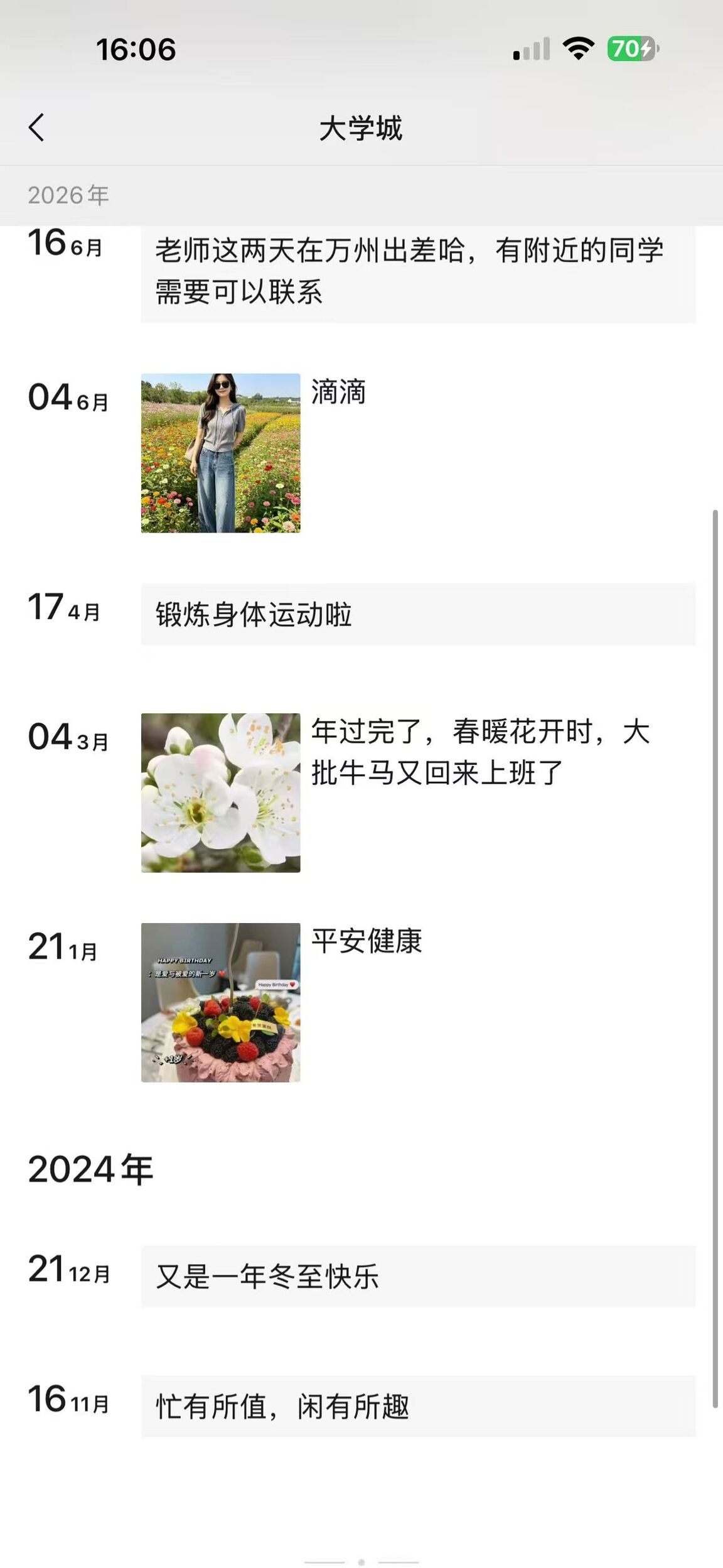Screen dimensions: 723x1568
Task: Open the 又是一年冬至快乐 post
Action: [x=418, y=1276]
